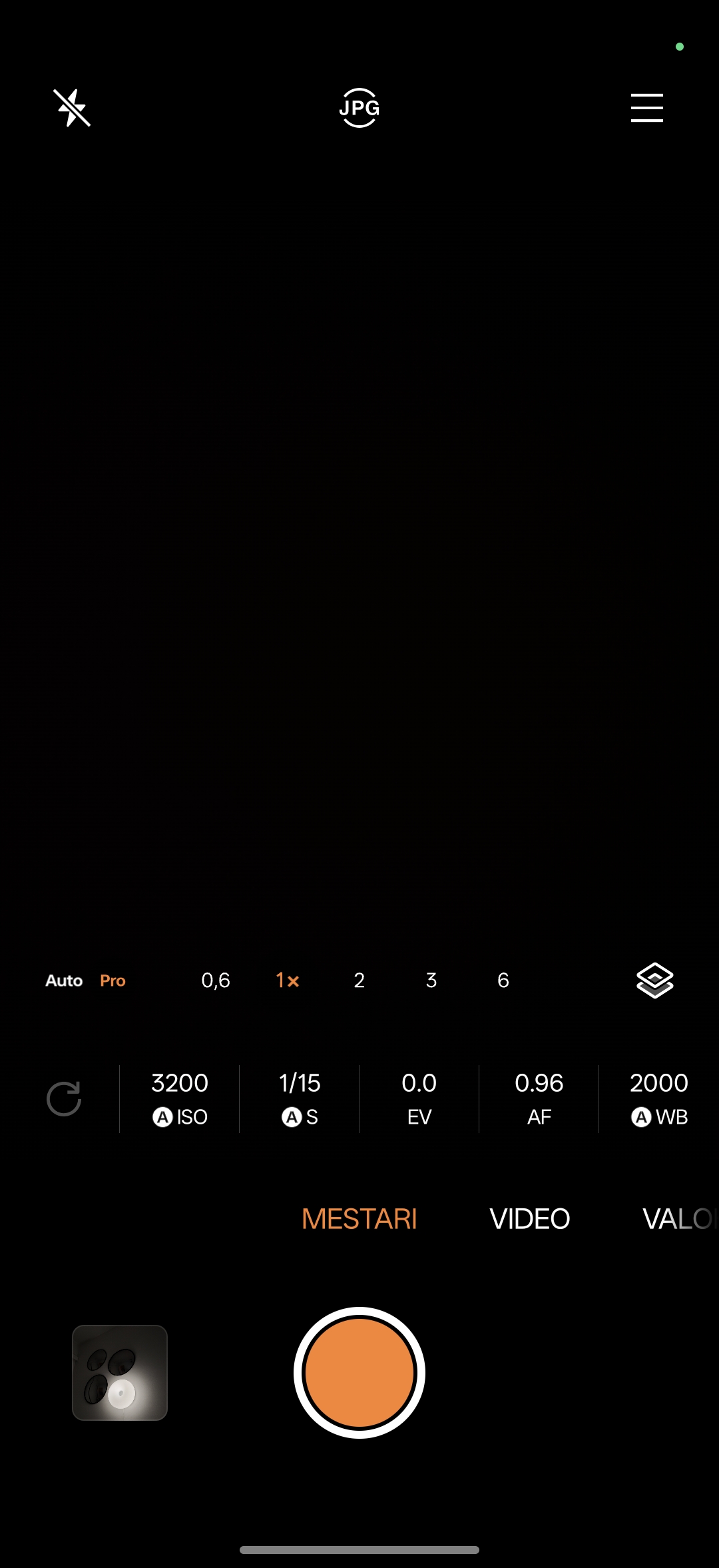This screenshot has height=1568, width=719.
Task: Change the JPG image format
Action: point(359,108)
